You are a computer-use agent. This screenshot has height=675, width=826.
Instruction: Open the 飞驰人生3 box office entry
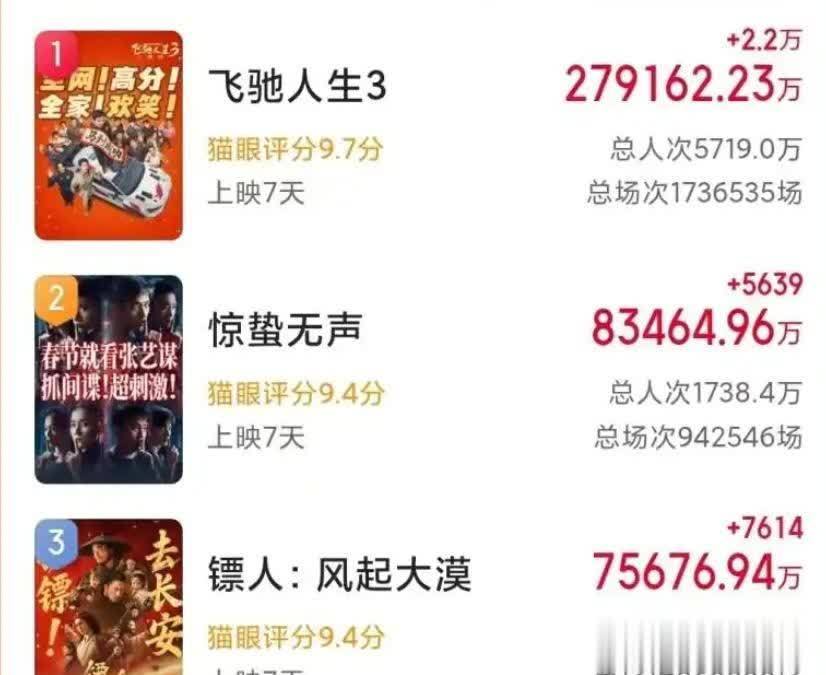[297, 88]
